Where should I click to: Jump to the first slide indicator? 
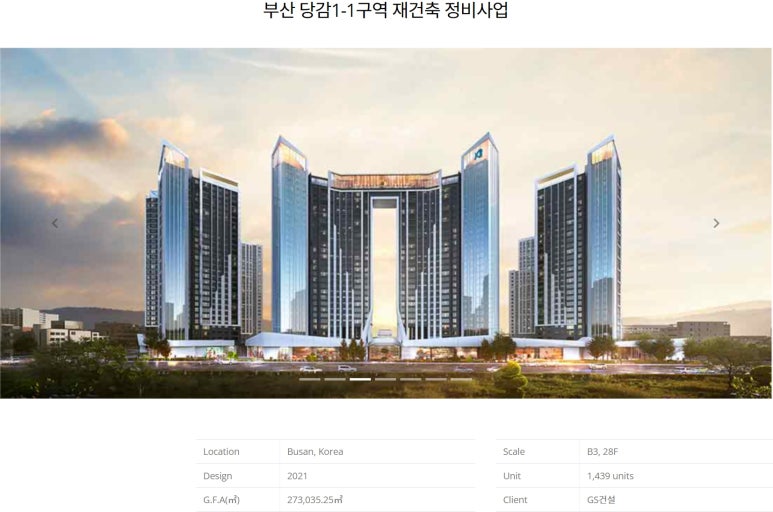pyautogui.click(x=310, y=379)
